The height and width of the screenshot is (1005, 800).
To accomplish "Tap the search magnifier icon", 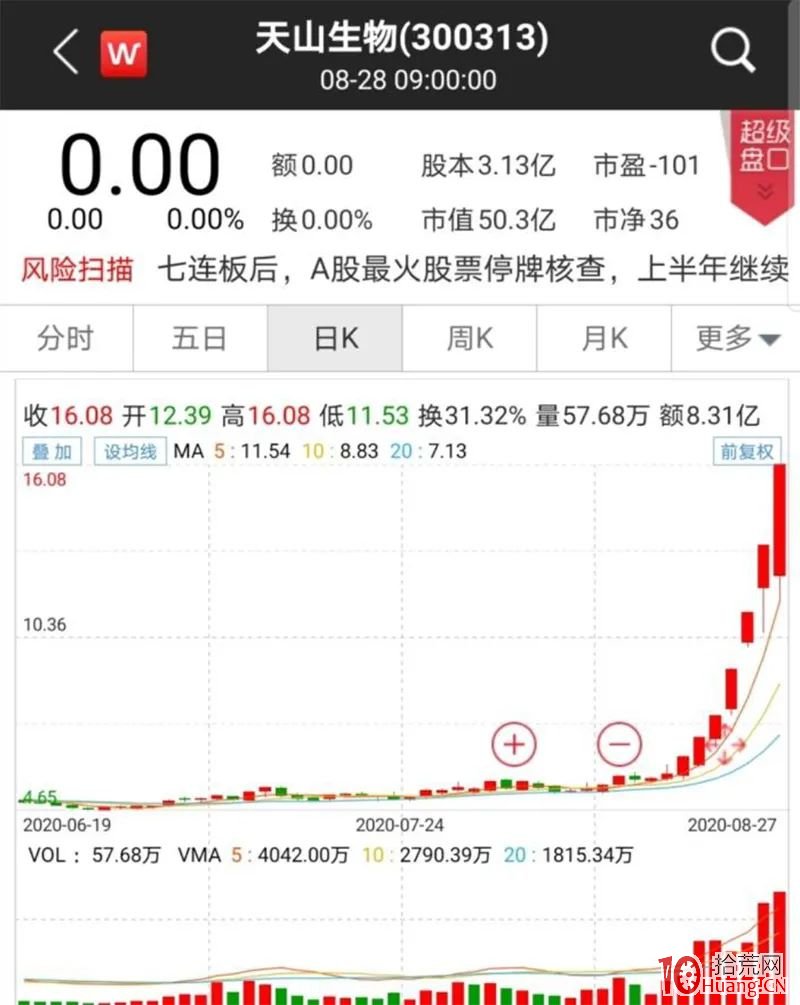I will pyautogui.click(x=733, y=49).
